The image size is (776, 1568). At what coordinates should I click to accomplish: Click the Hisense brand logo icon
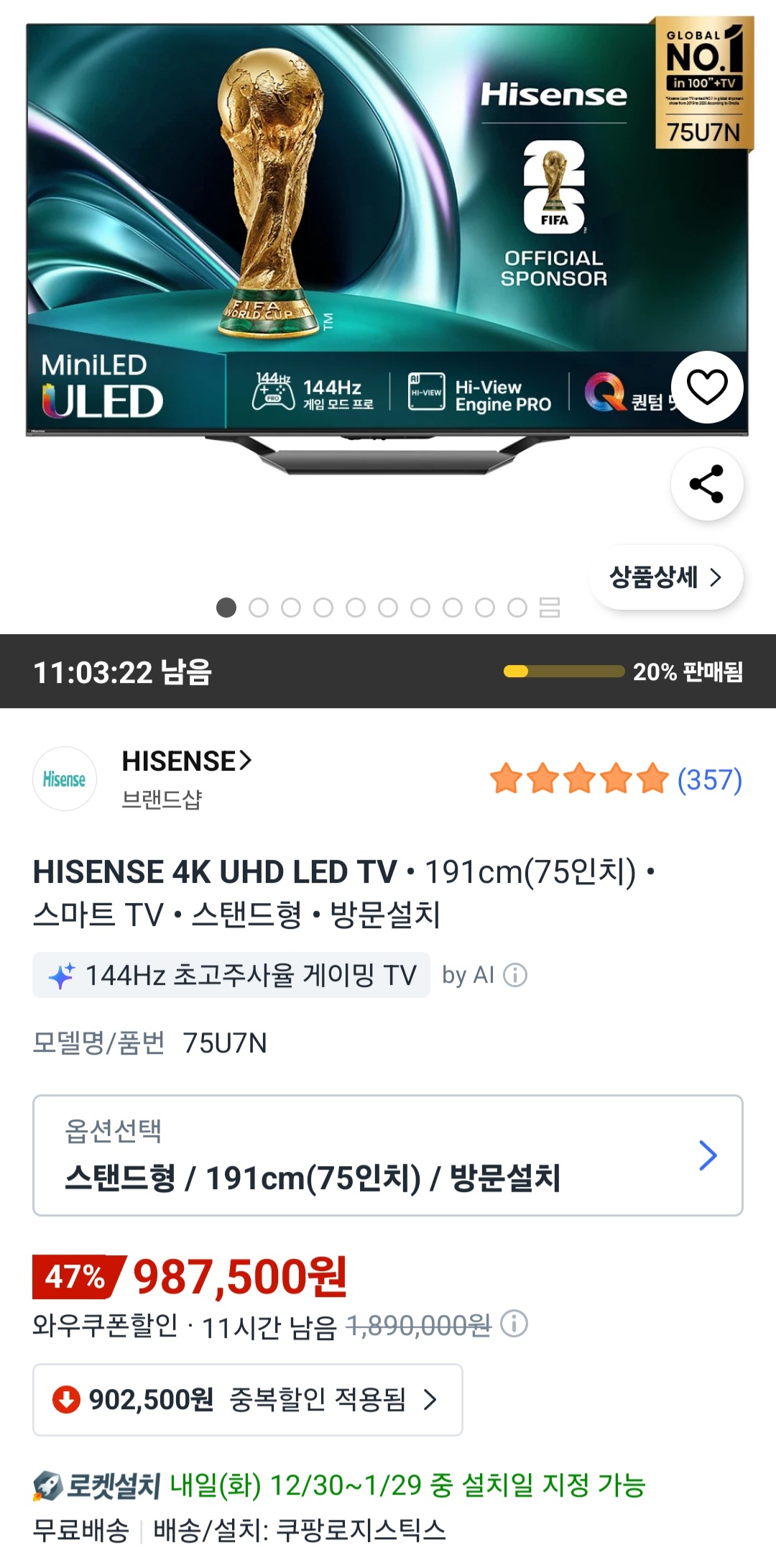[65, 780]
